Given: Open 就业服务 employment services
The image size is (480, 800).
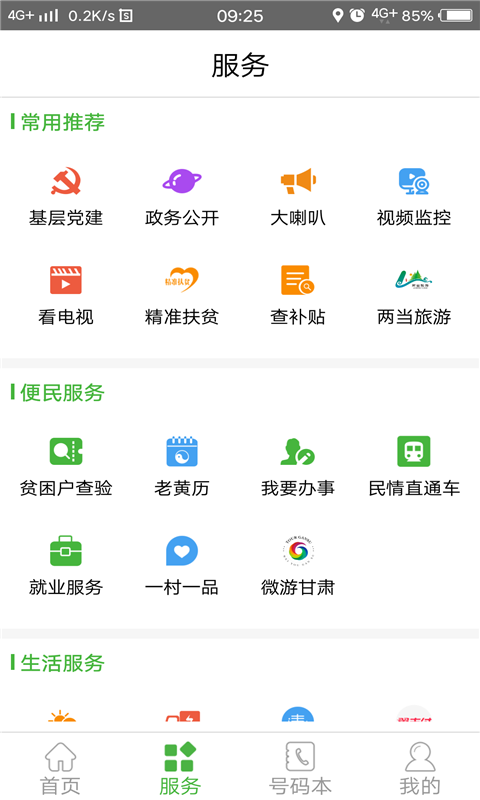Looking at the screenshot, I should coord(65,566).
